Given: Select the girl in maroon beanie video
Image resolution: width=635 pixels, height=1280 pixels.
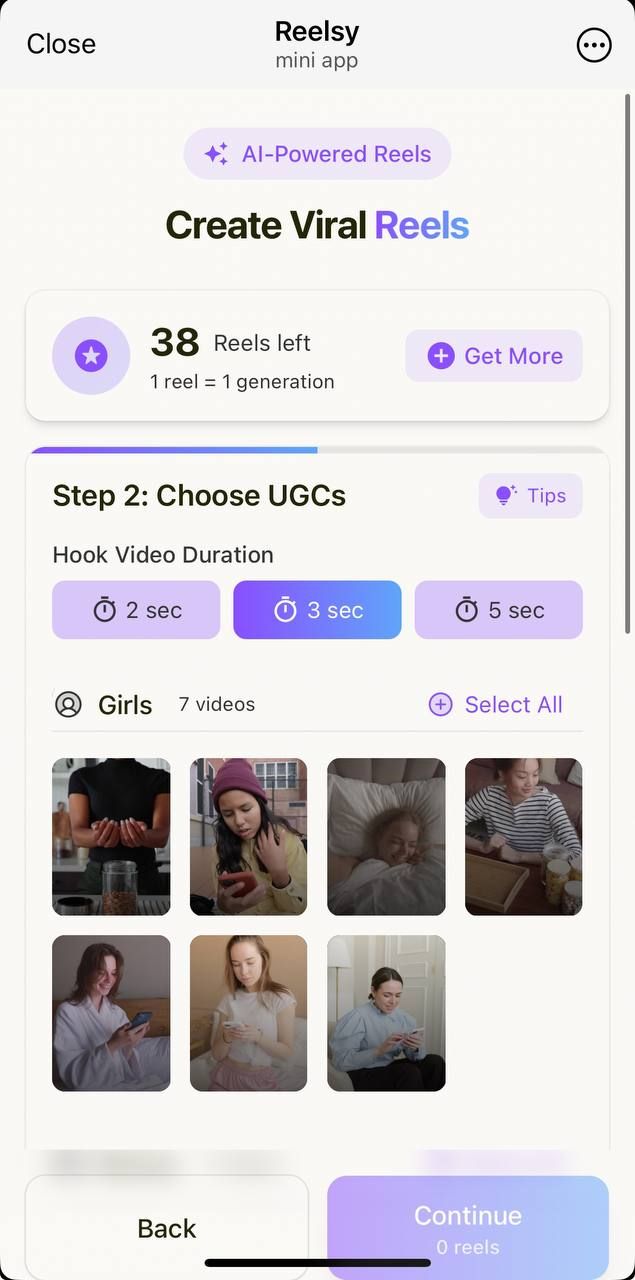Looking at the screenshot, I should (248, 837).
